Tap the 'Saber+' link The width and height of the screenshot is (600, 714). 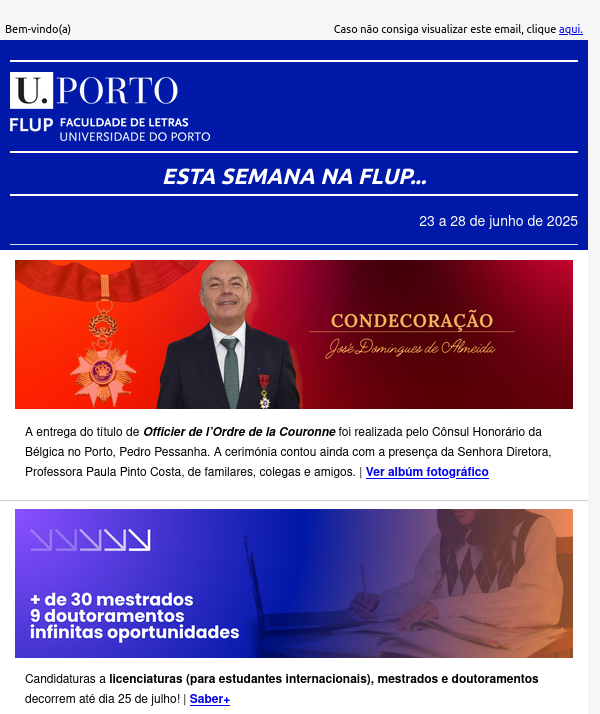coord(210,699)
